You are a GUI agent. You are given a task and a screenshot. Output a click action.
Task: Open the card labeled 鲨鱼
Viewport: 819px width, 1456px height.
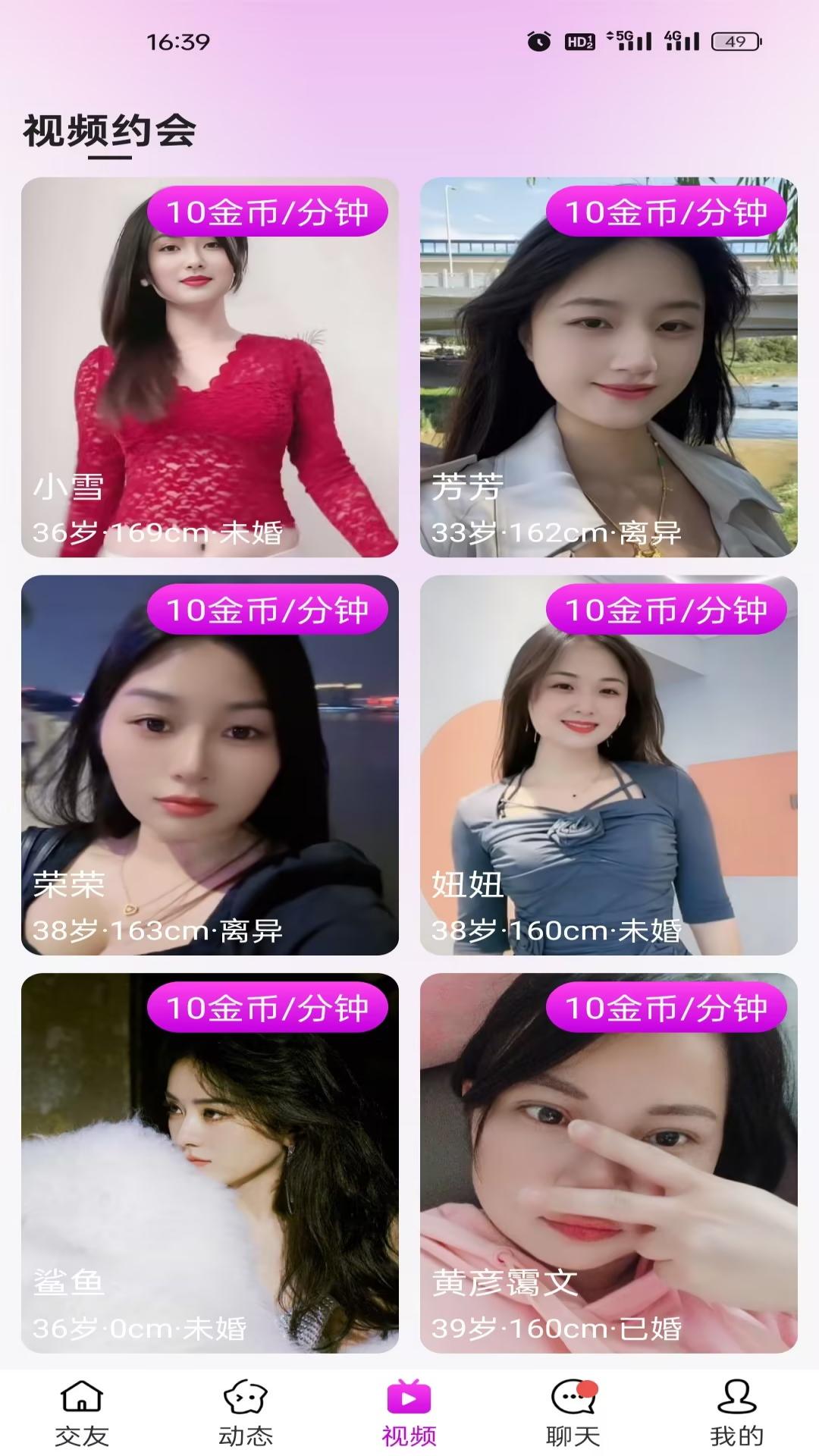[209, 1163]
